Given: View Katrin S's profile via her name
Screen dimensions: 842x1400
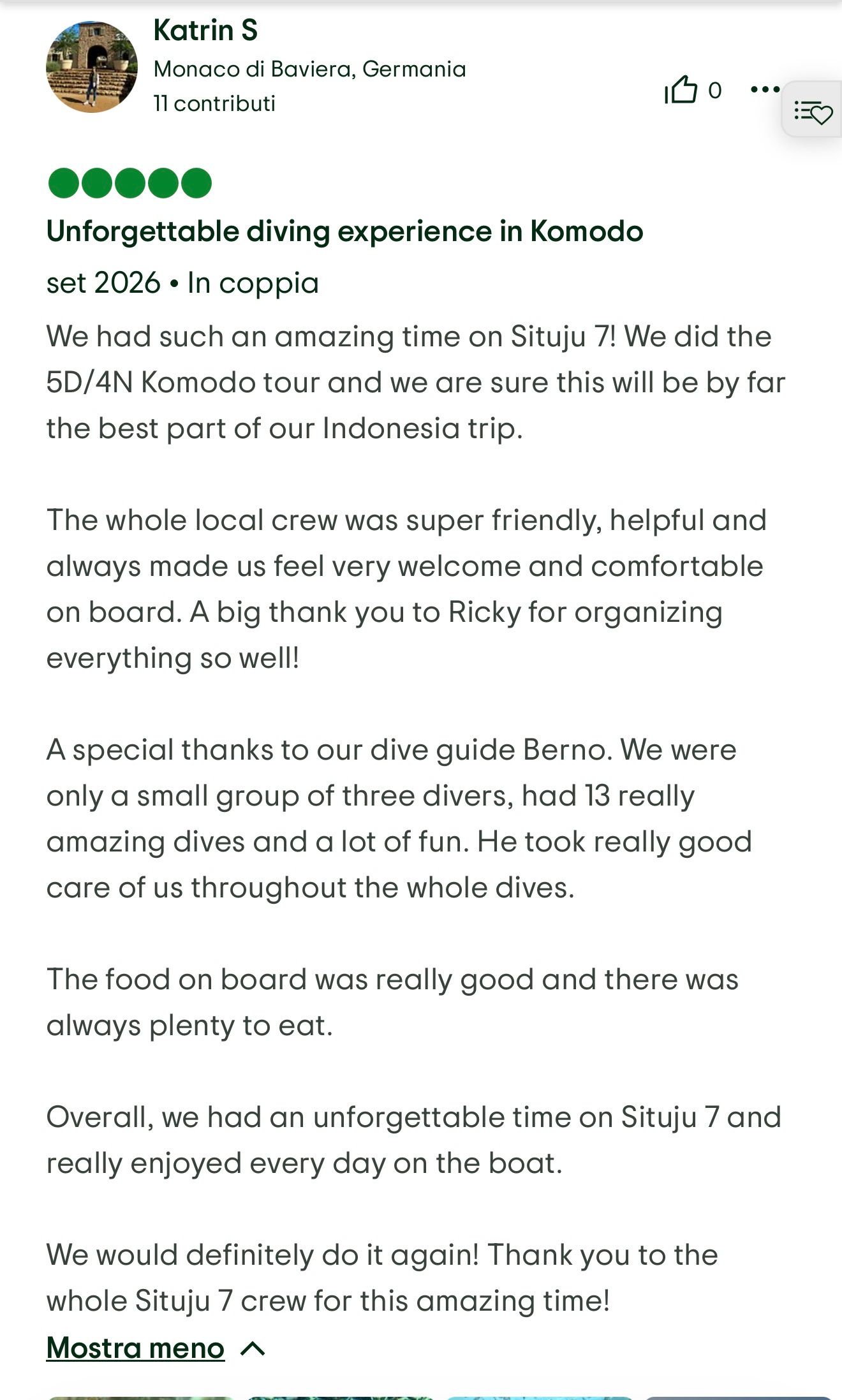Looking at the screenshot, I should pyautogui.click(x=205, y=30).
